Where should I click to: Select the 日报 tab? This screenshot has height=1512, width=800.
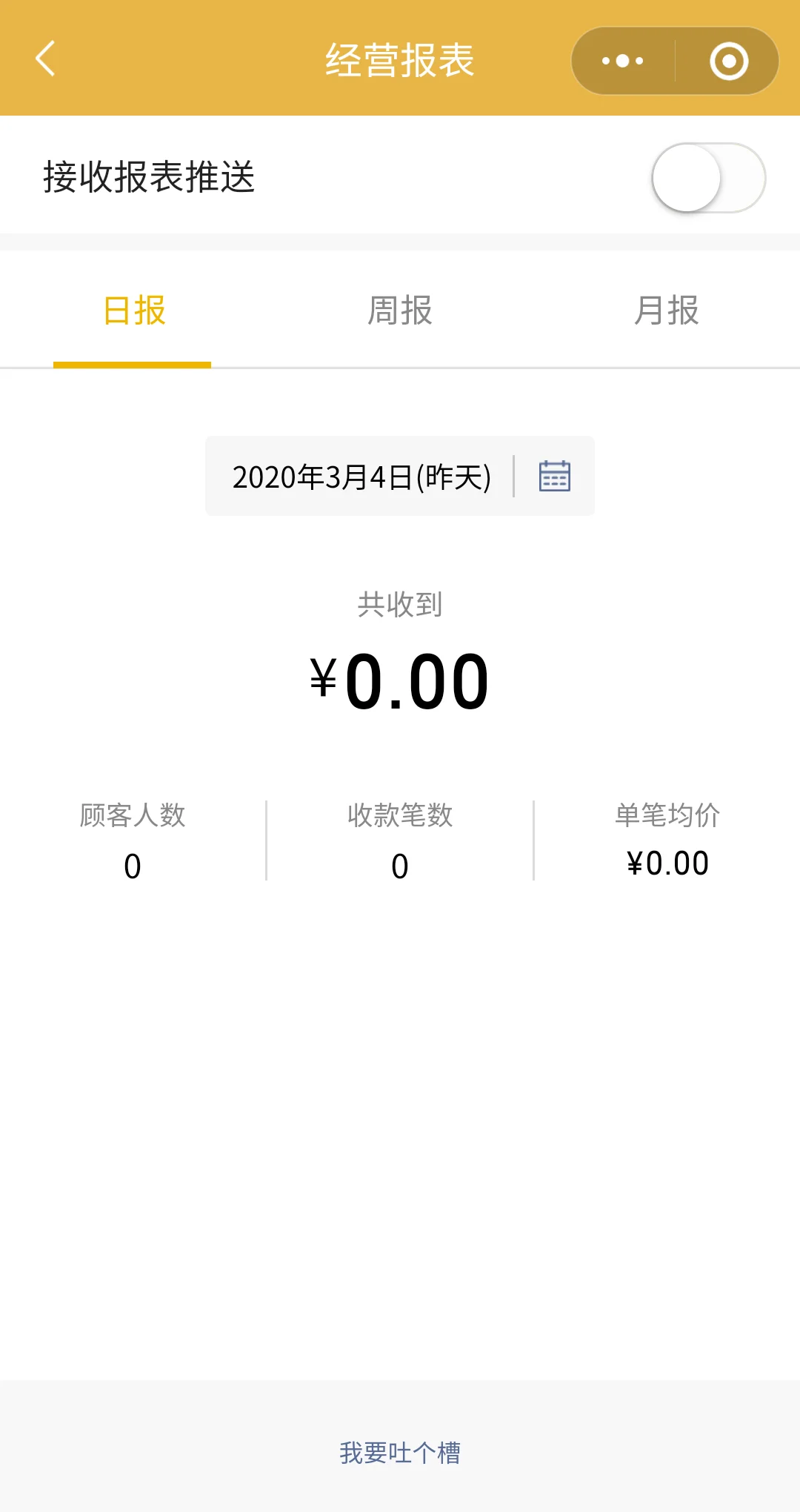click(x=133, y=311)
